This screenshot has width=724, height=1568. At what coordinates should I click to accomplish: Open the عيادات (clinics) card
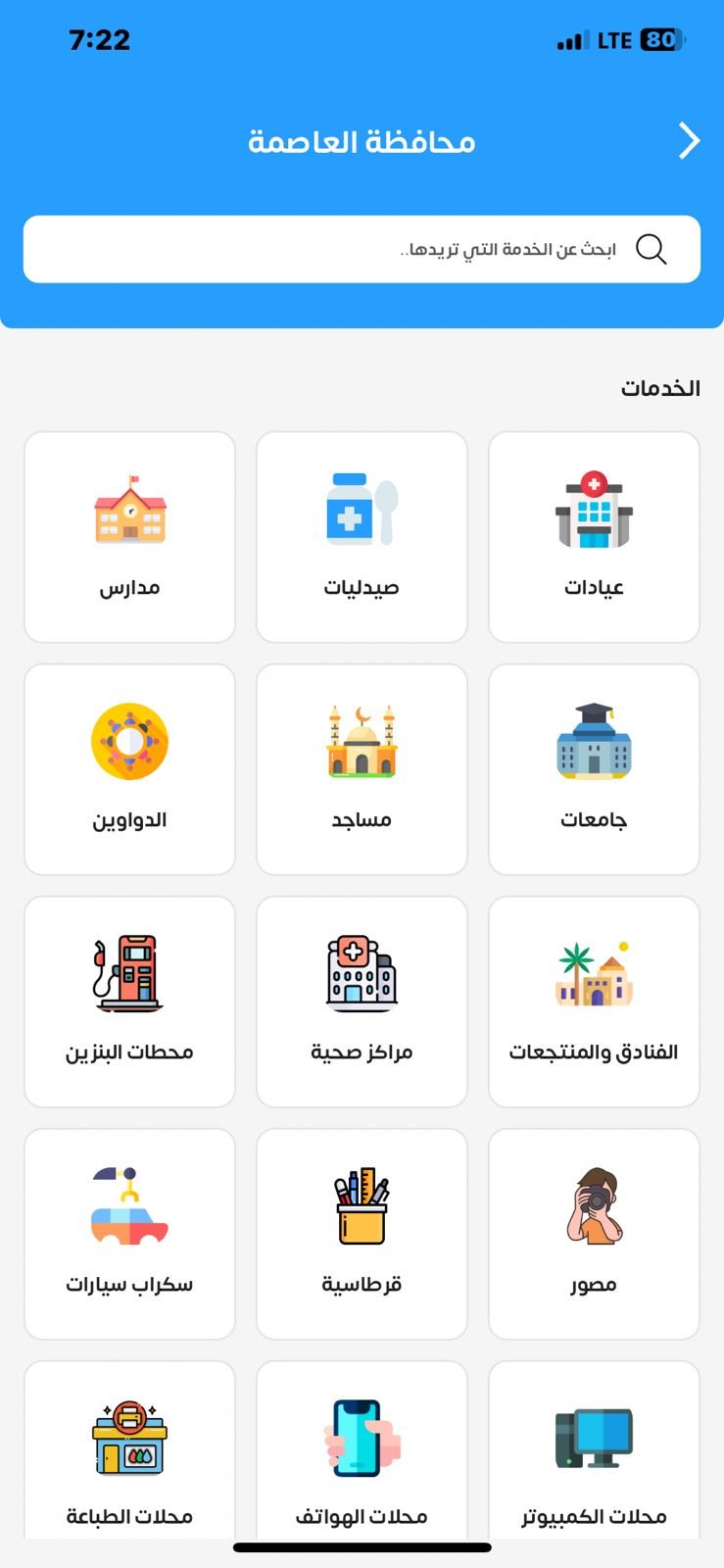click(x=594, y=537)
